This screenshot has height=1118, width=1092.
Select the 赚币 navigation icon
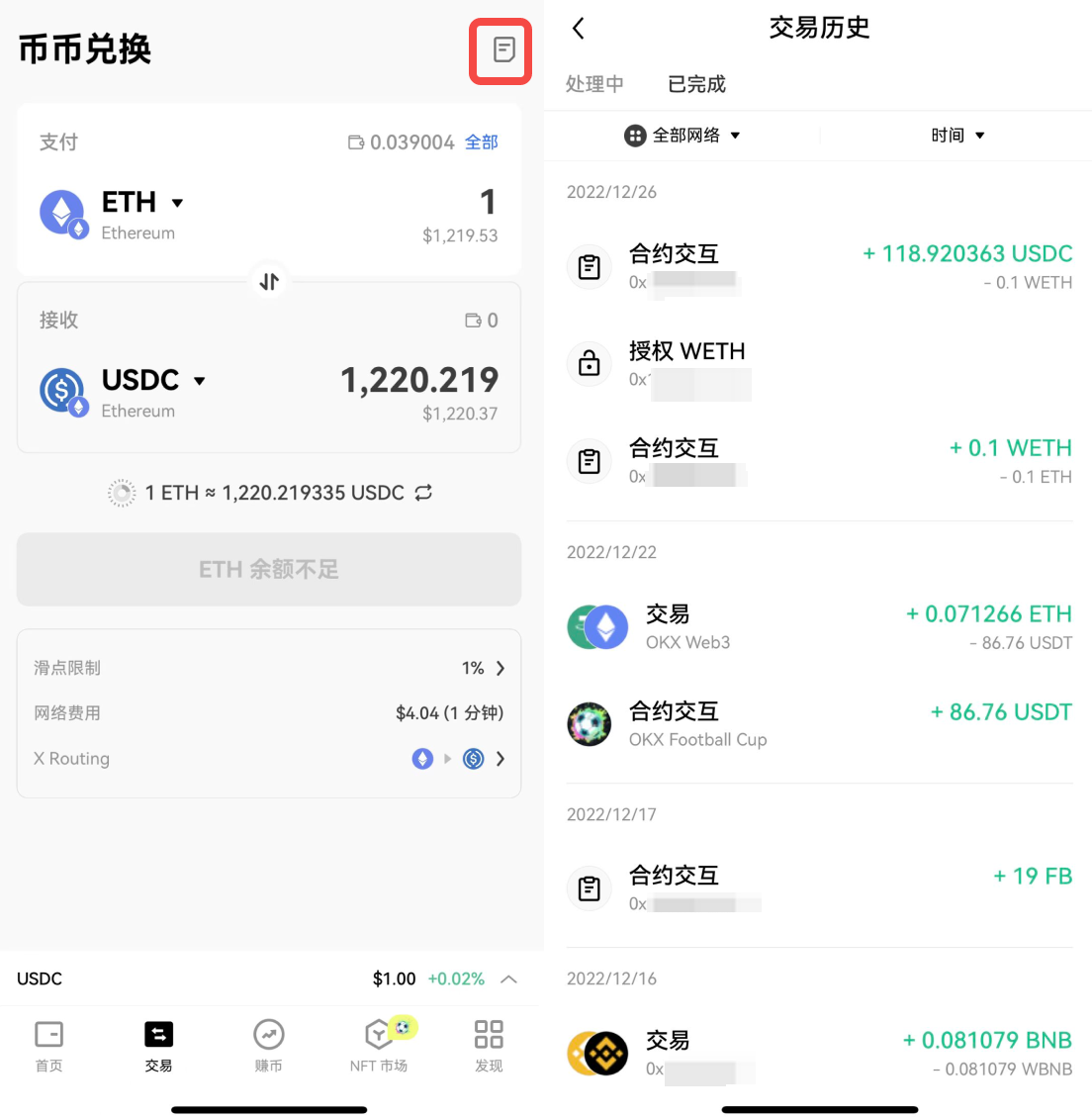pyautogui.click(x=268, y=1034)
